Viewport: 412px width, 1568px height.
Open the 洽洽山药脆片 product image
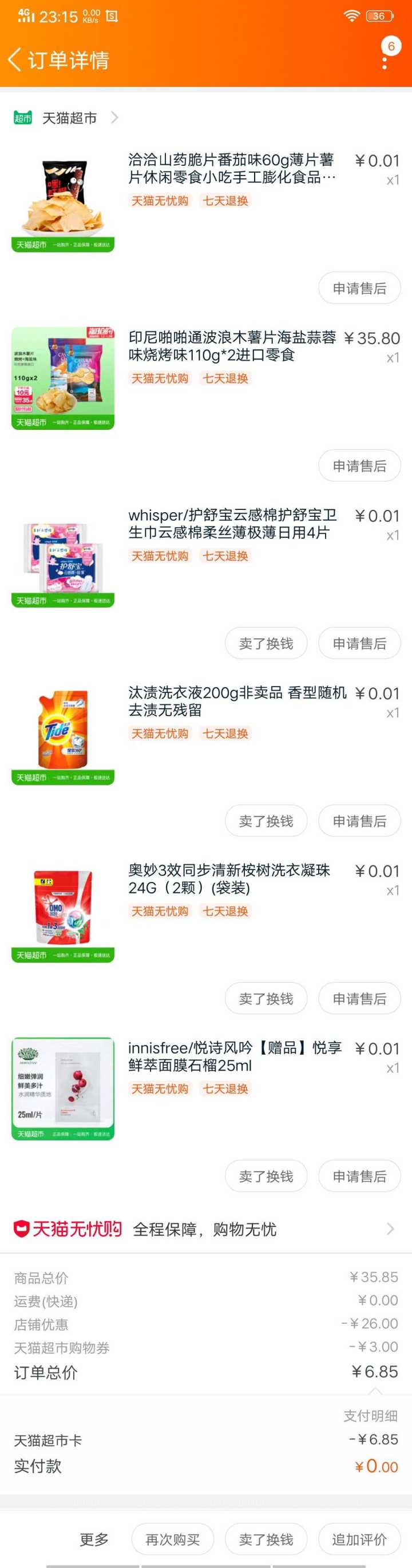[63, 201]
